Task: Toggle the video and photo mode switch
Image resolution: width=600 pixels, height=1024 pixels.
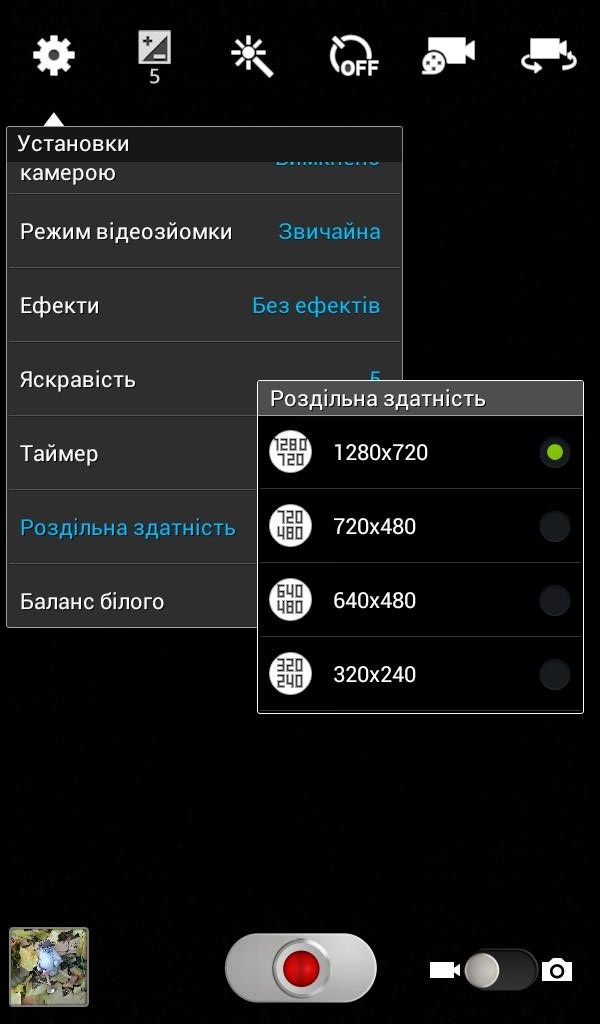Action: click(500, 969)
